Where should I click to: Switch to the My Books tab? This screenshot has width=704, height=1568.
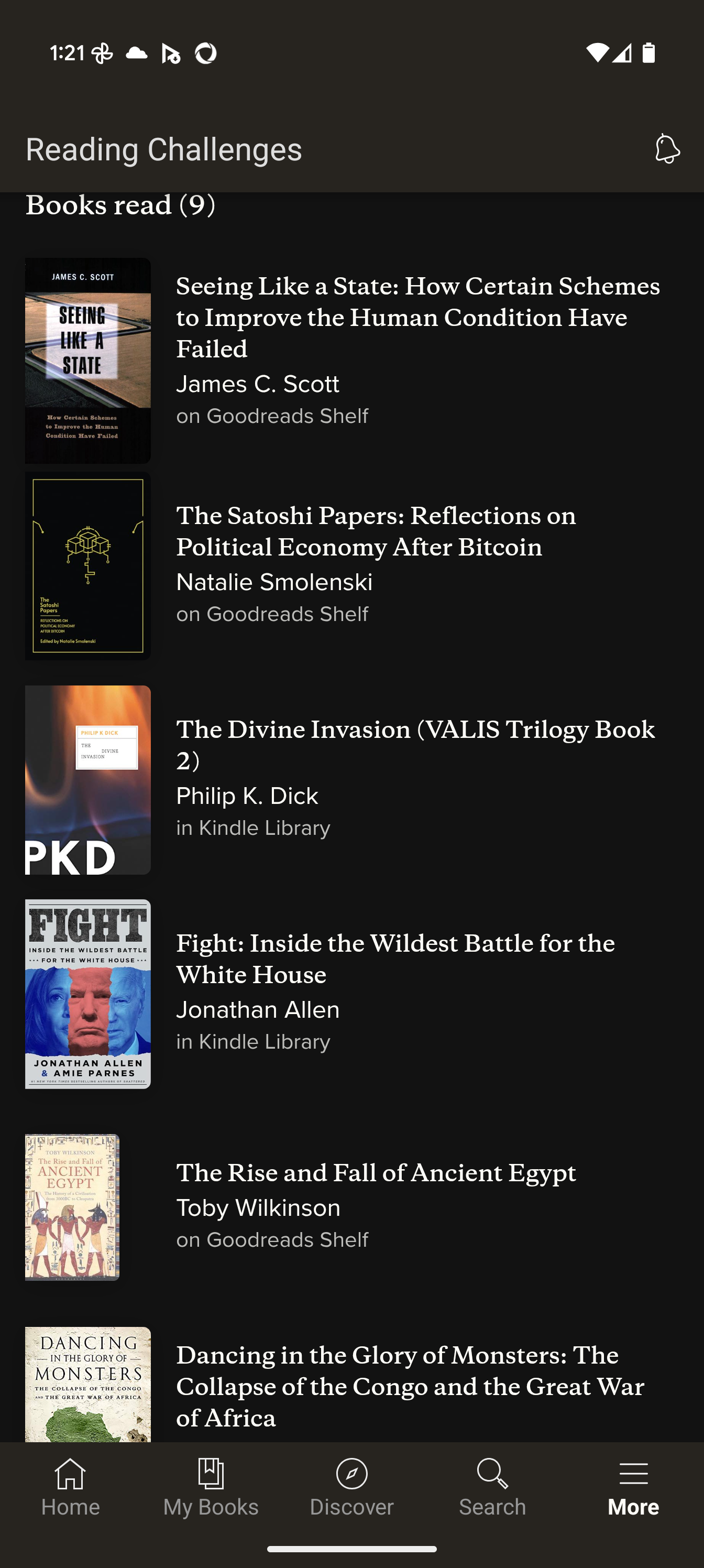[x=211, y=1487]
